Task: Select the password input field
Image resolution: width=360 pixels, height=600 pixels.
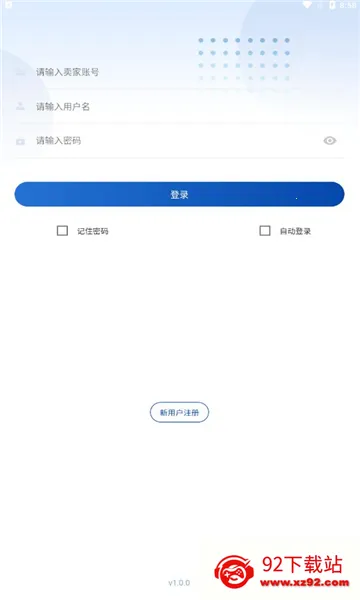Action: [168, 141]
